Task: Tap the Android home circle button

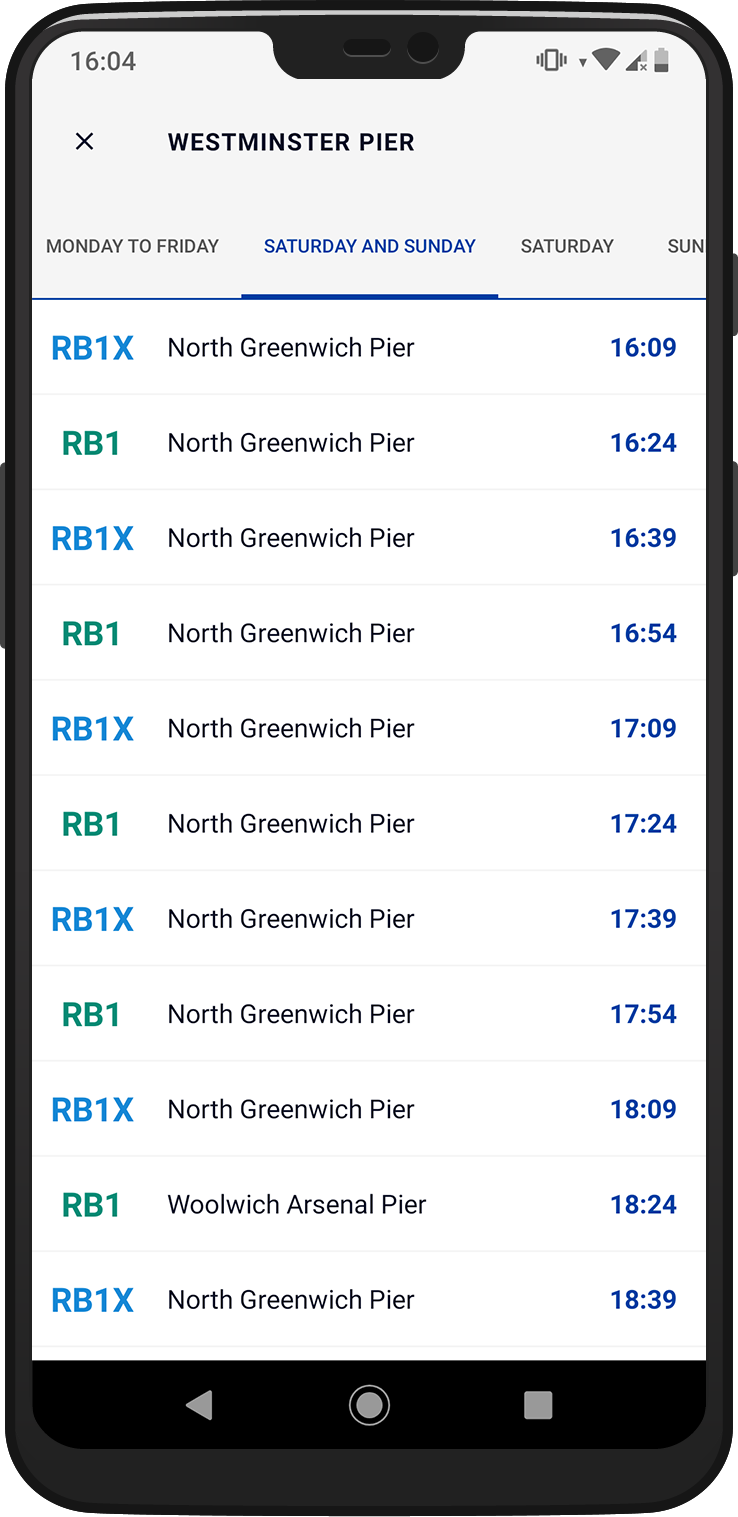Action: [x=368, y=1405]
